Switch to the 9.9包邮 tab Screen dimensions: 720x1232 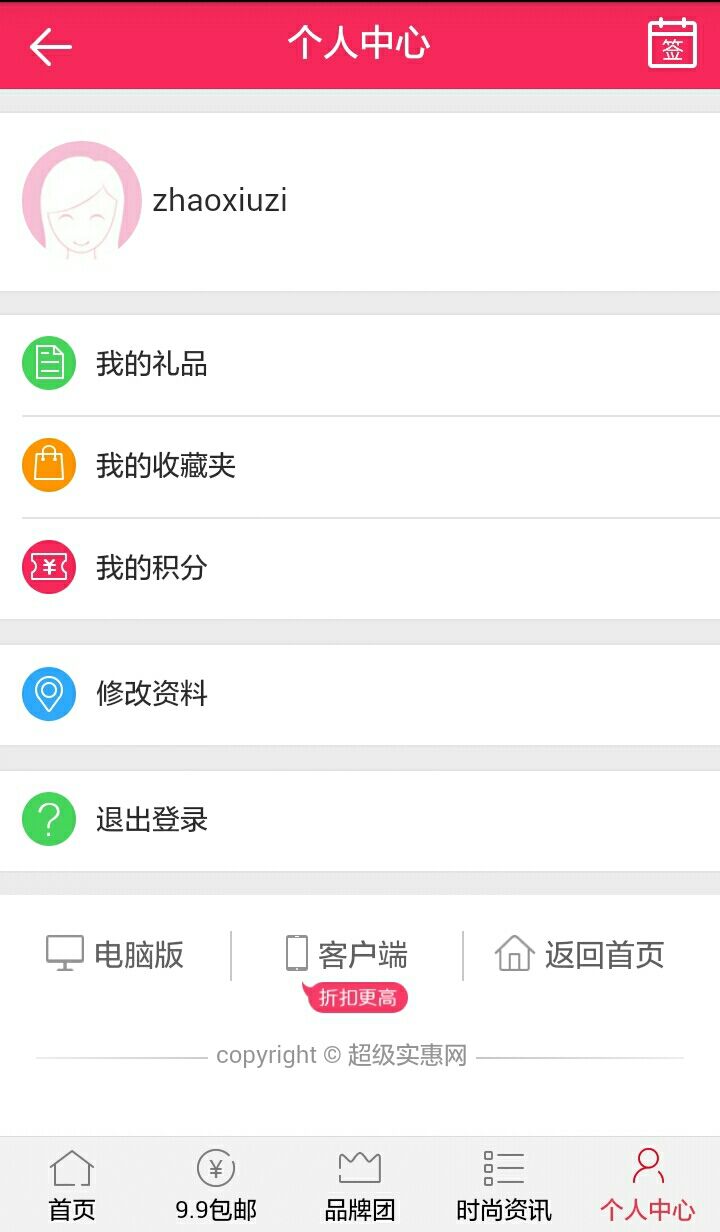point(216,1186)
